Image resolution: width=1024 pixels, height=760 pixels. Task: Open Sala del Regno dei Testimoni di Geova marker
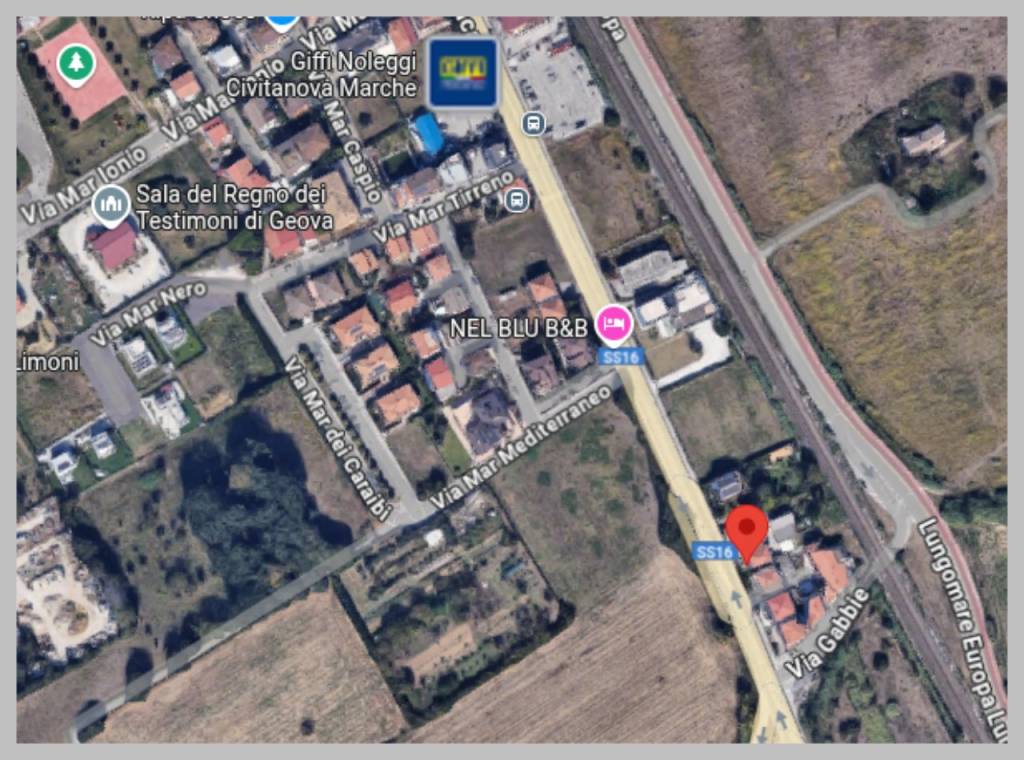[x=110, y=205]
